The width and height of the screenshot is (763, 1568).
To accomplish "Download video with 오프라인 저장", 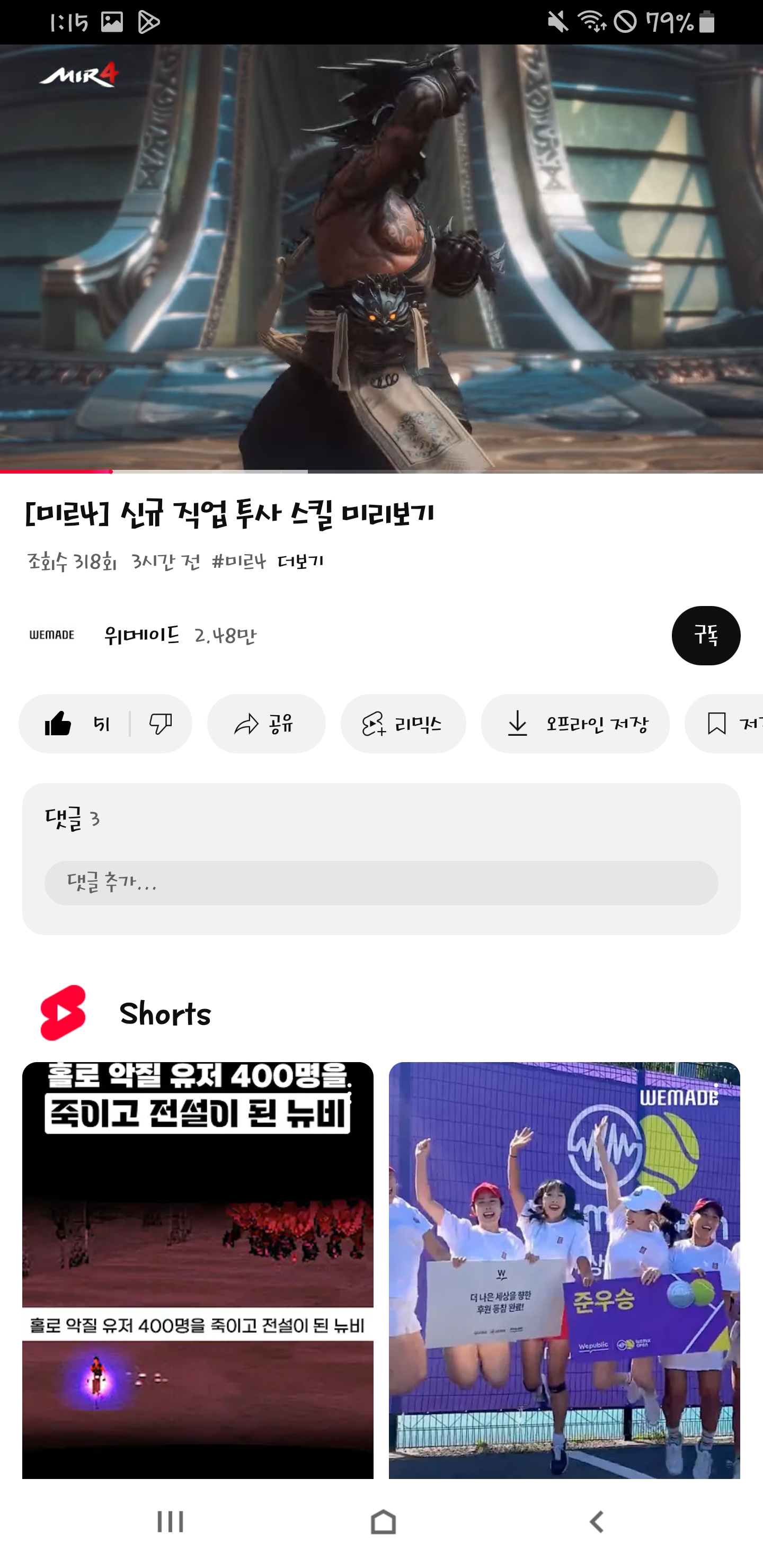I will coord(575,724).
